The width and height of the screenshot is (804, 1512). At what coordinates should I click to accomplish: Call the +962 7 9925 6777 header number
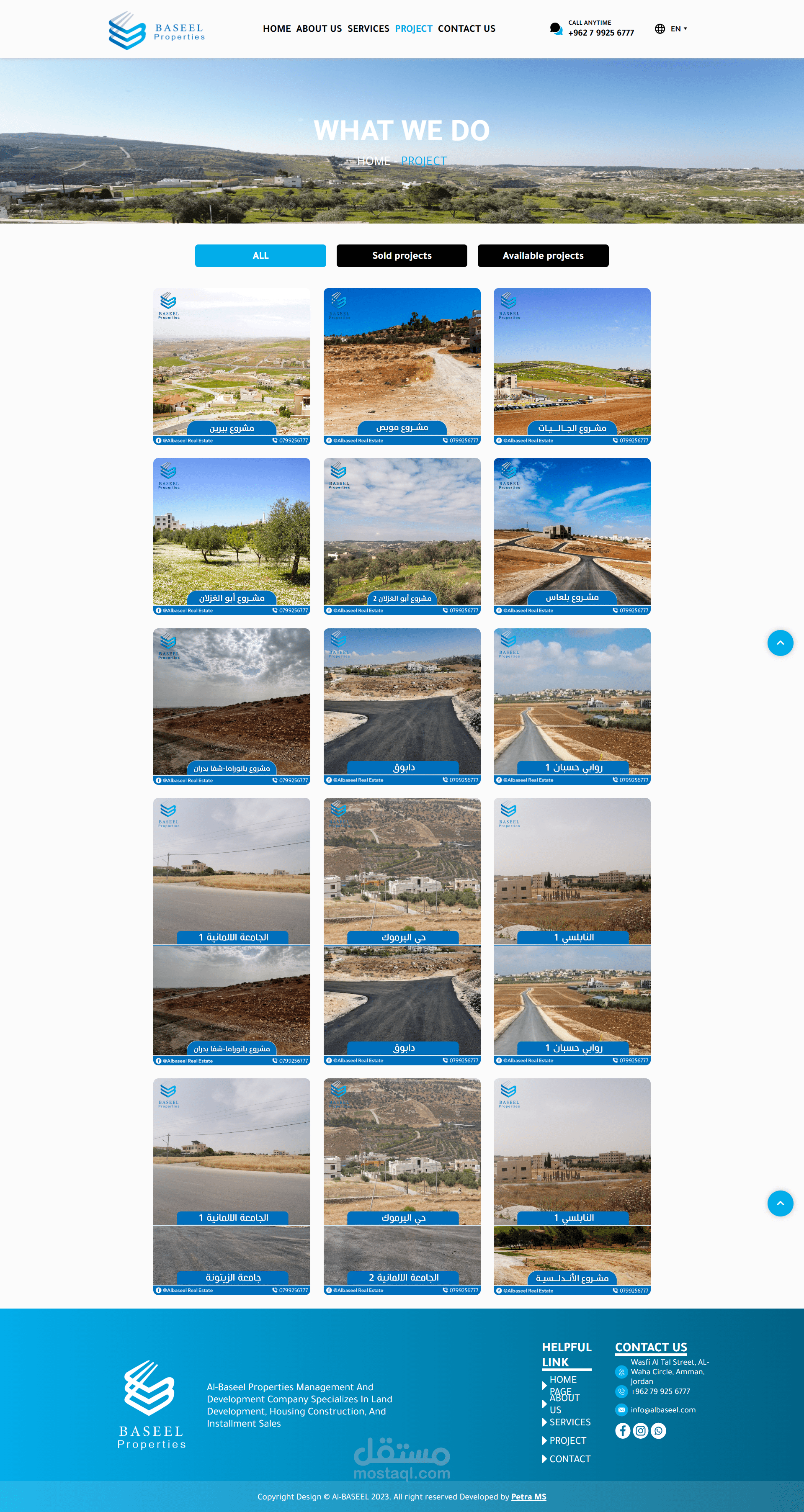[x=601, y=33]
